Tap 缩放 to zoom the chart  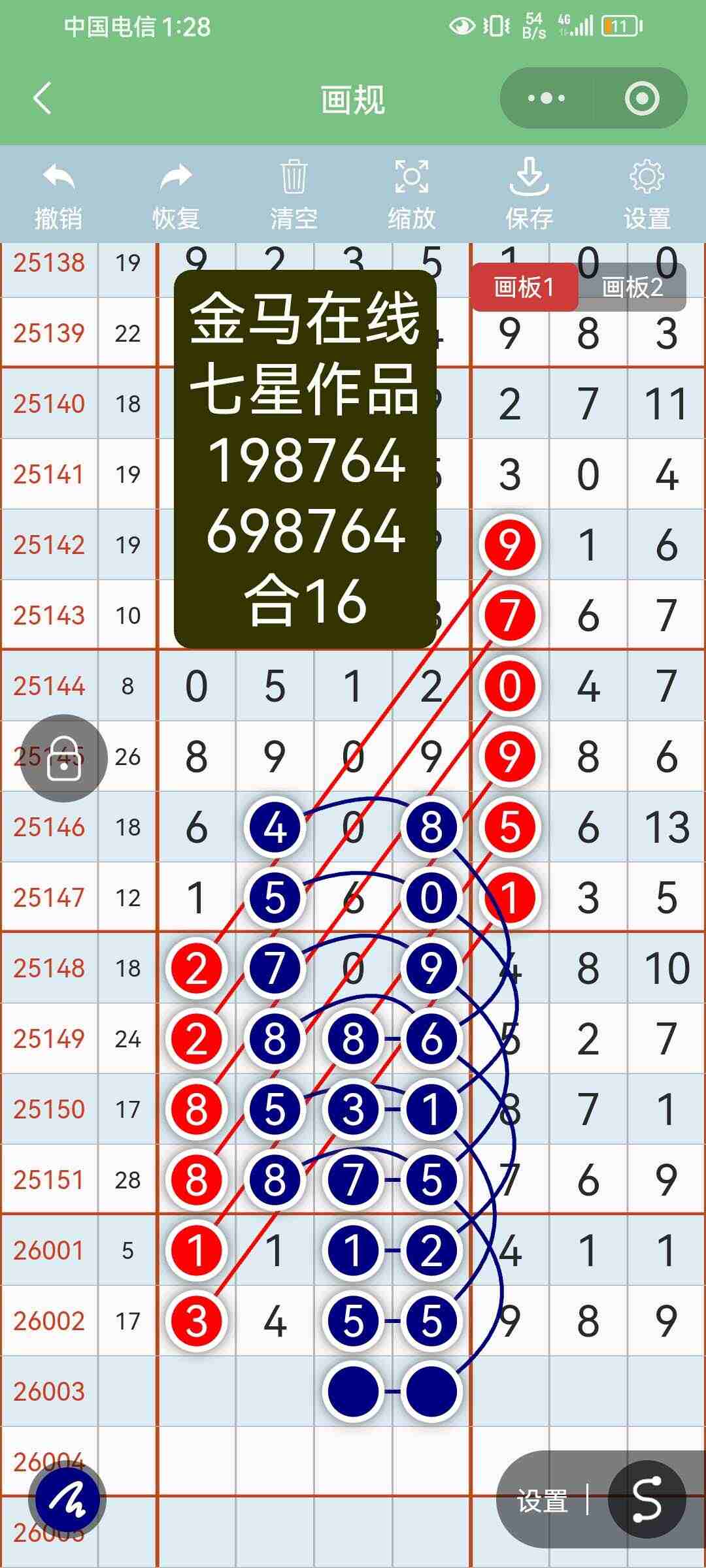pos(412,195)
